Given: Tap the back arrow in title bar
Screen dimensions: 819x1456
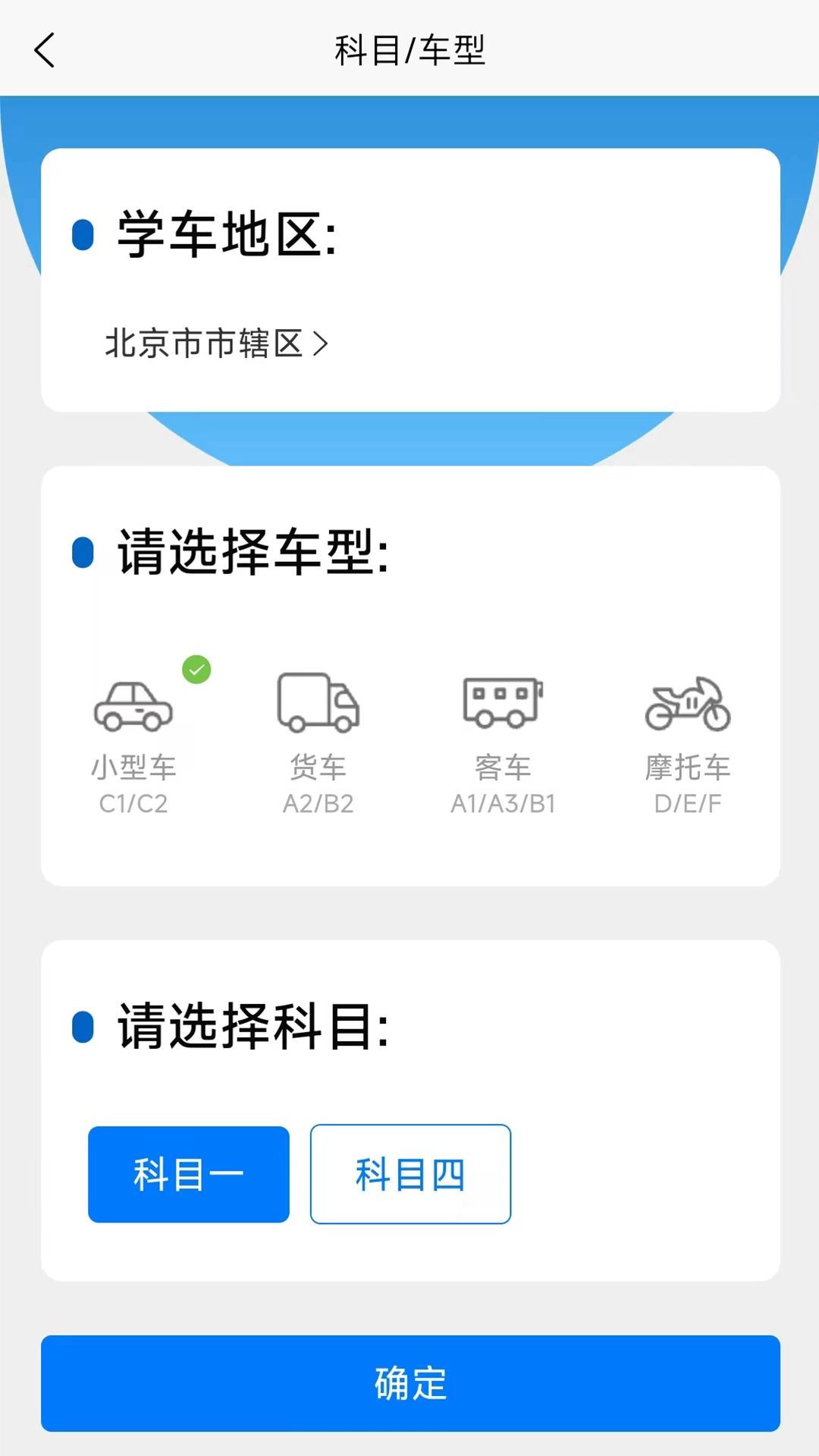Looking at the screenshot, I should tap(44, 51).
